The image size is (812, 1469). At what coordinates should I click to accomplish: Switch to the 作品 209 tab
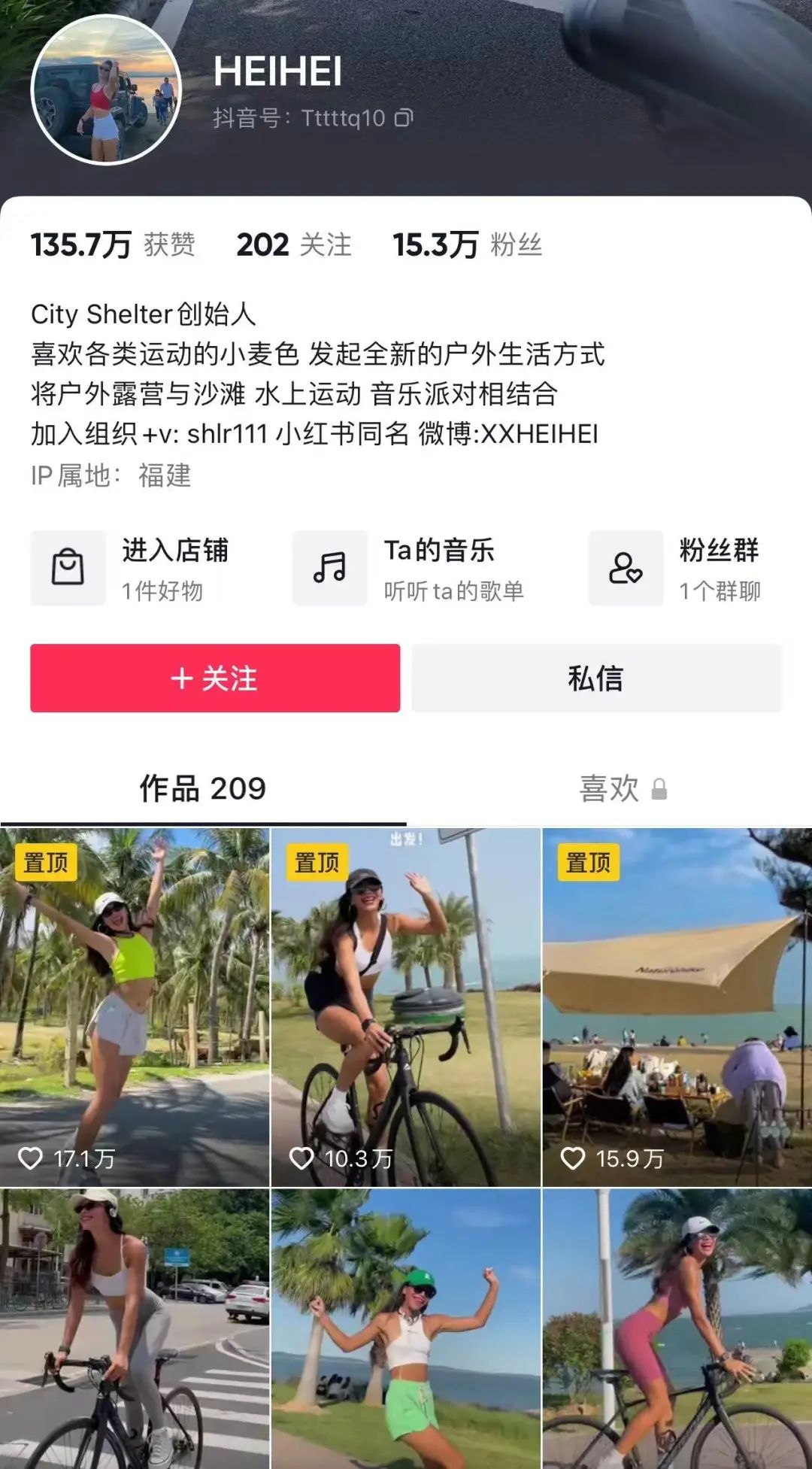point(203,788)
